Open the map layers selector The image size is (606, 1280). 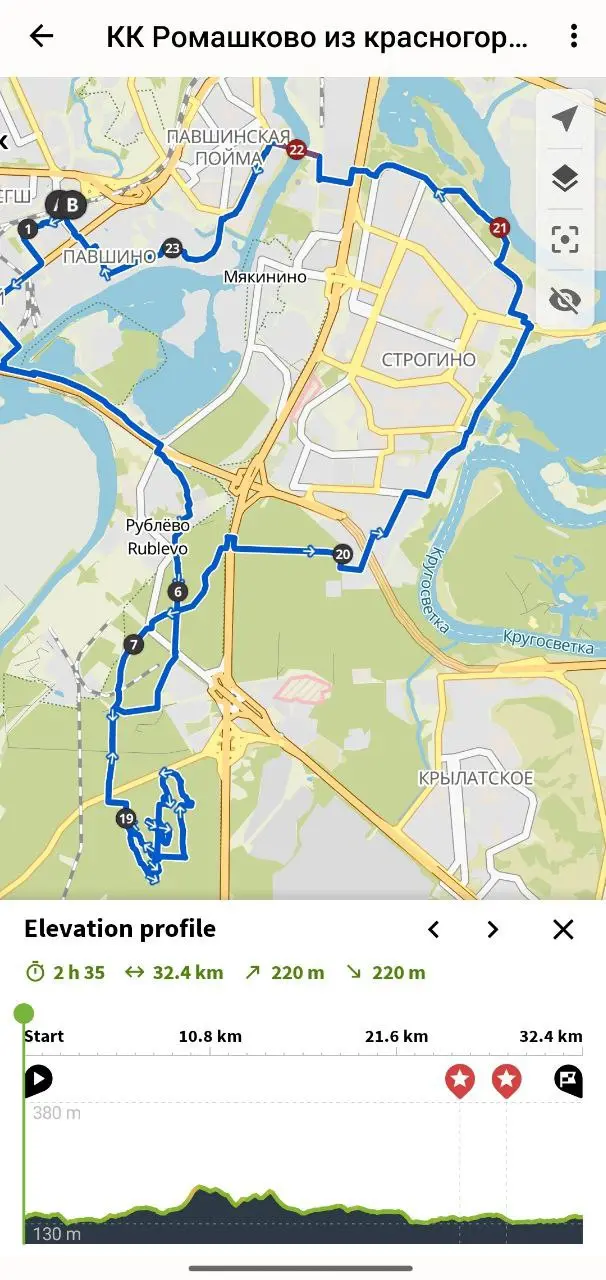pos(565,180)
